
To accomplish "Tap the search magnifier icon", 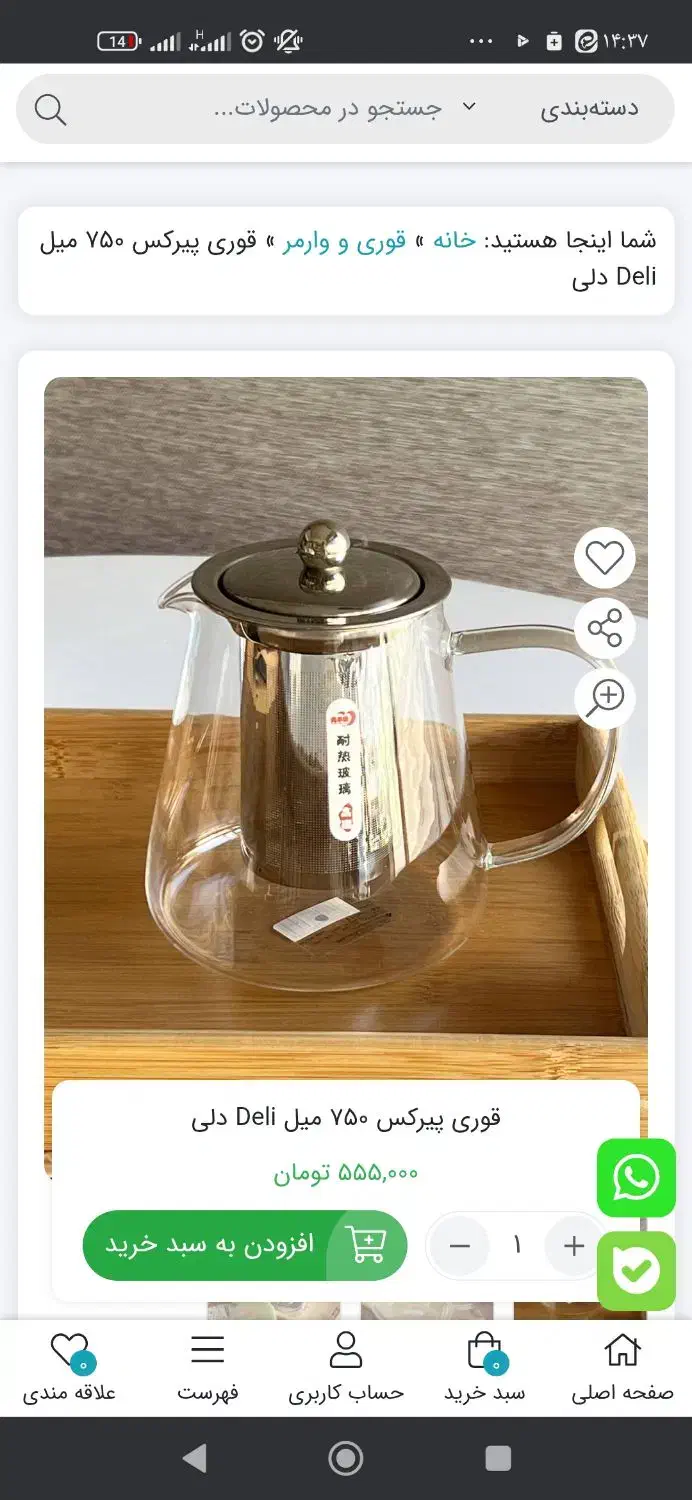I will 50,109.
